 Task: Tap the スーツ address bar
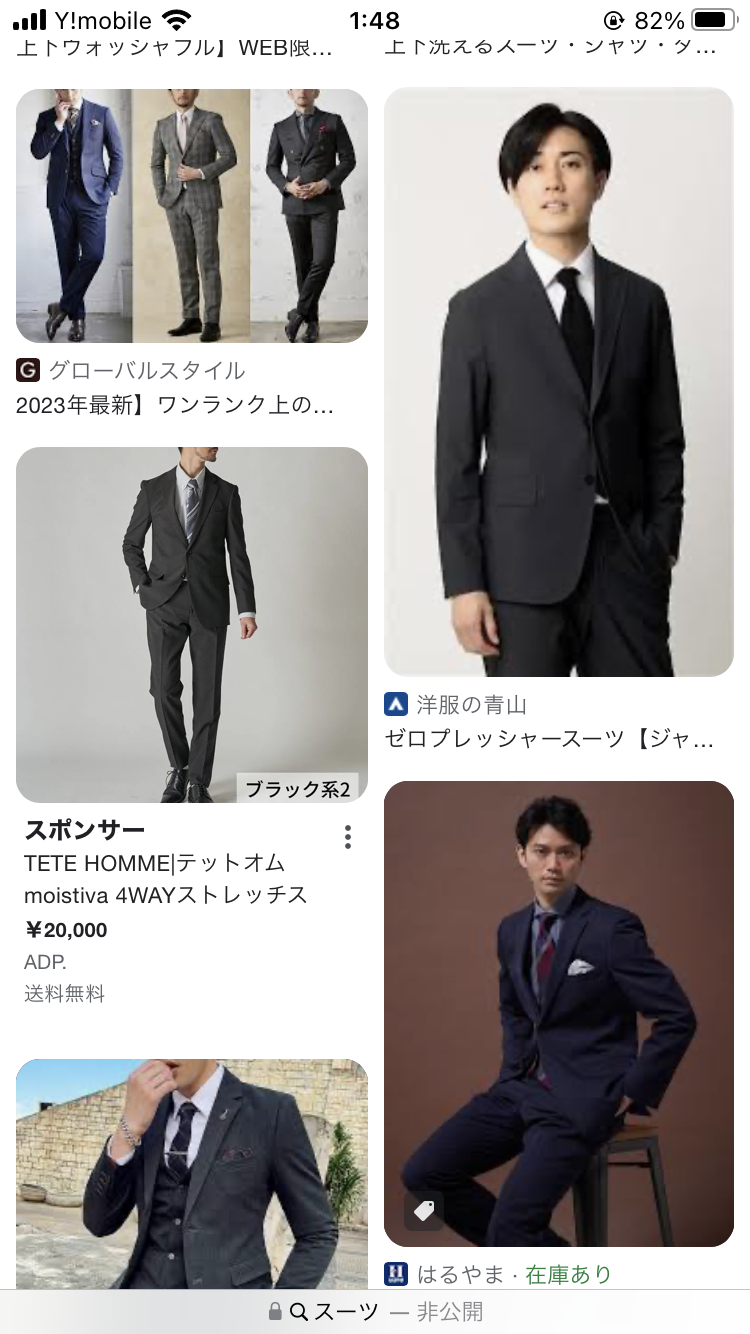[375, 1311]
